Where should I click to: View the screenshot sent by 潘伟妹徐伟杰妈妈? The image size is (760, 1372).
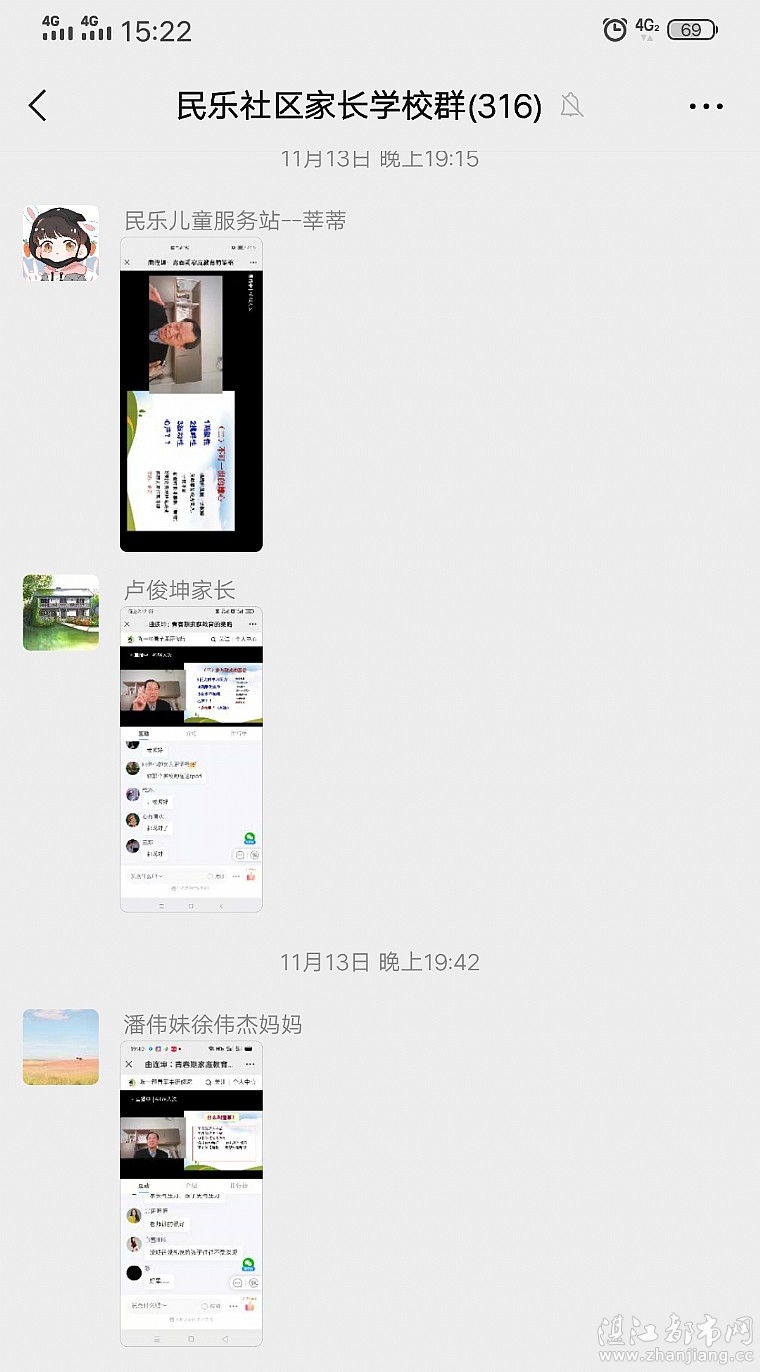191,1193
